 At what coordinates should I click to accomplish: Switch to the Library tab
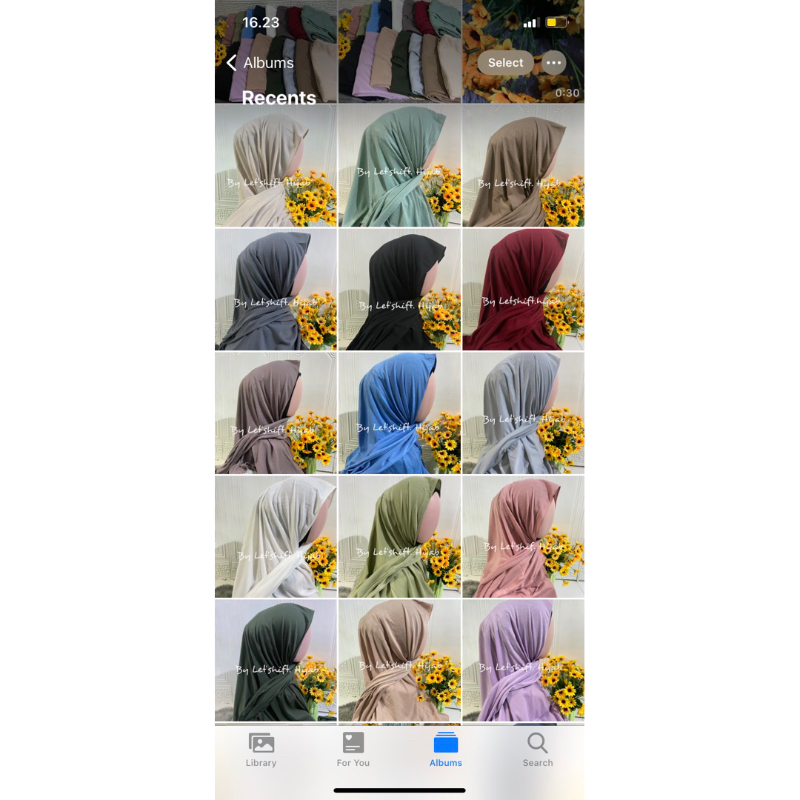click(261, 749)
